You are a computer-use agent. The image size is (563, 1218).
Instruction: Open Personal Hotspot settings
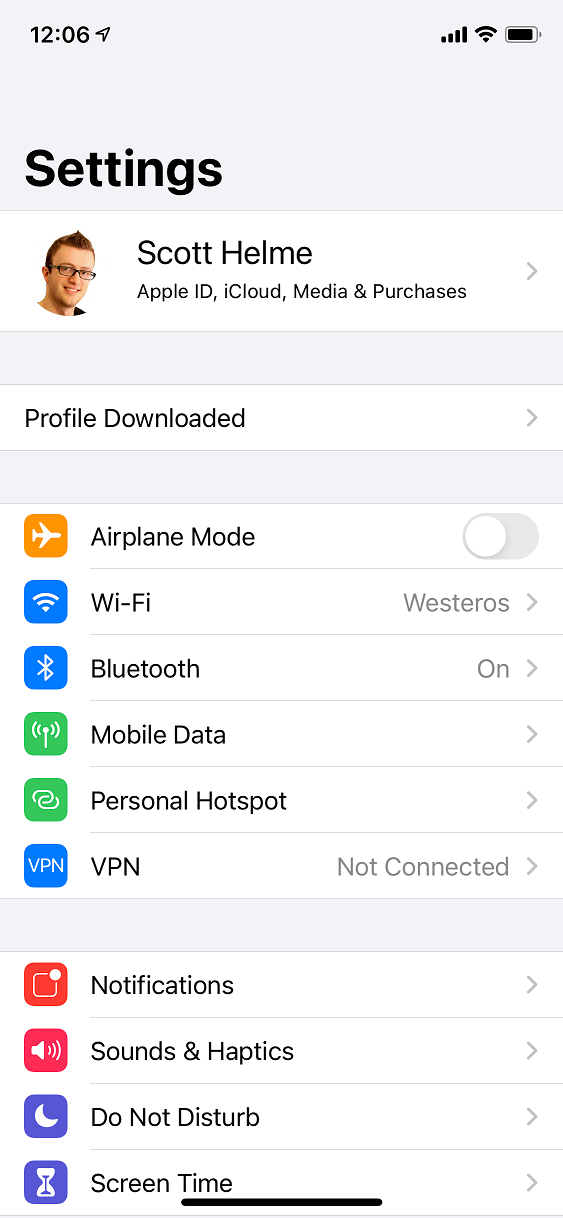pos(281,801)
